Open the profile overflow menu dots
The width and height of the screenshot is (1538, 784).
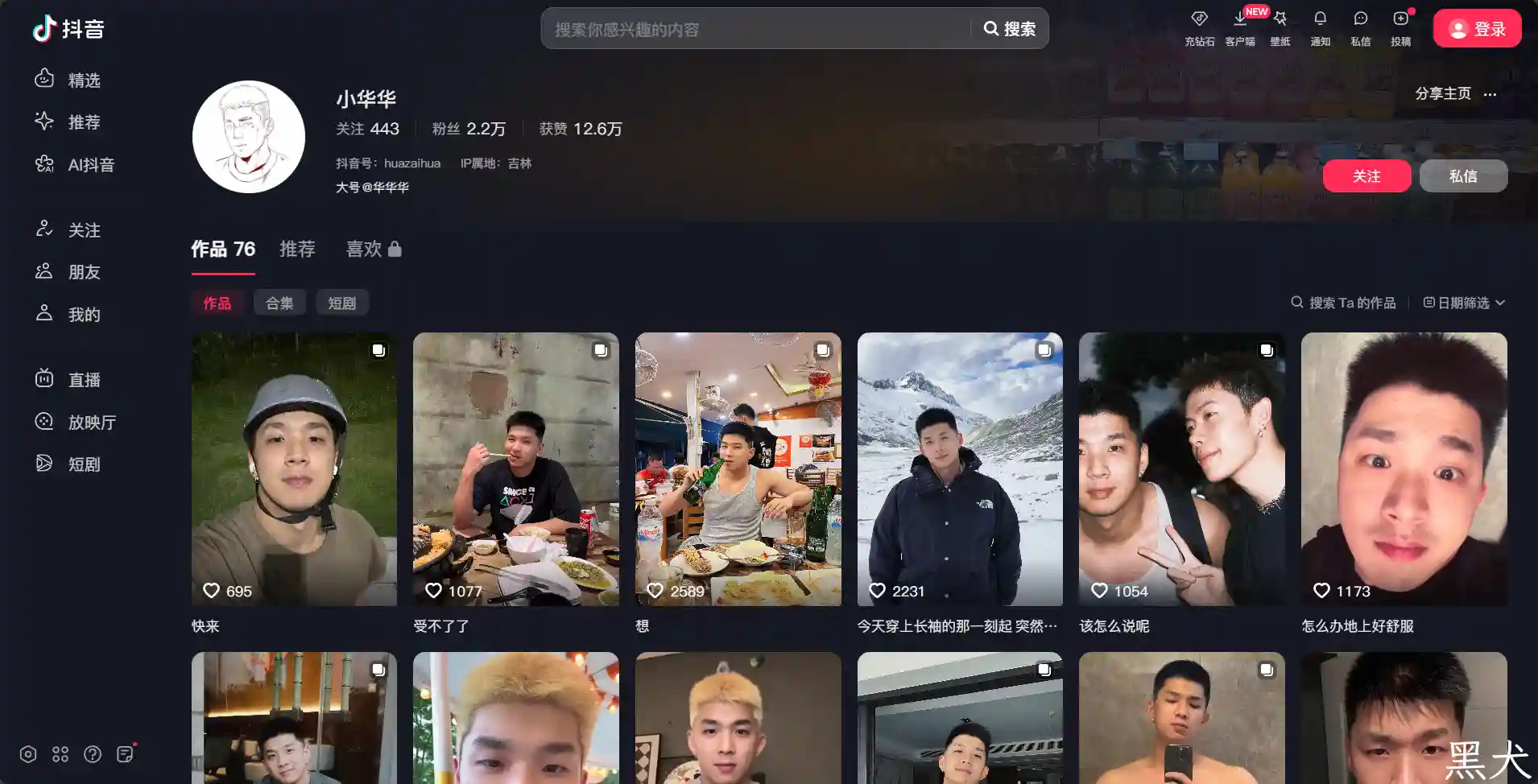[1490, 94]
